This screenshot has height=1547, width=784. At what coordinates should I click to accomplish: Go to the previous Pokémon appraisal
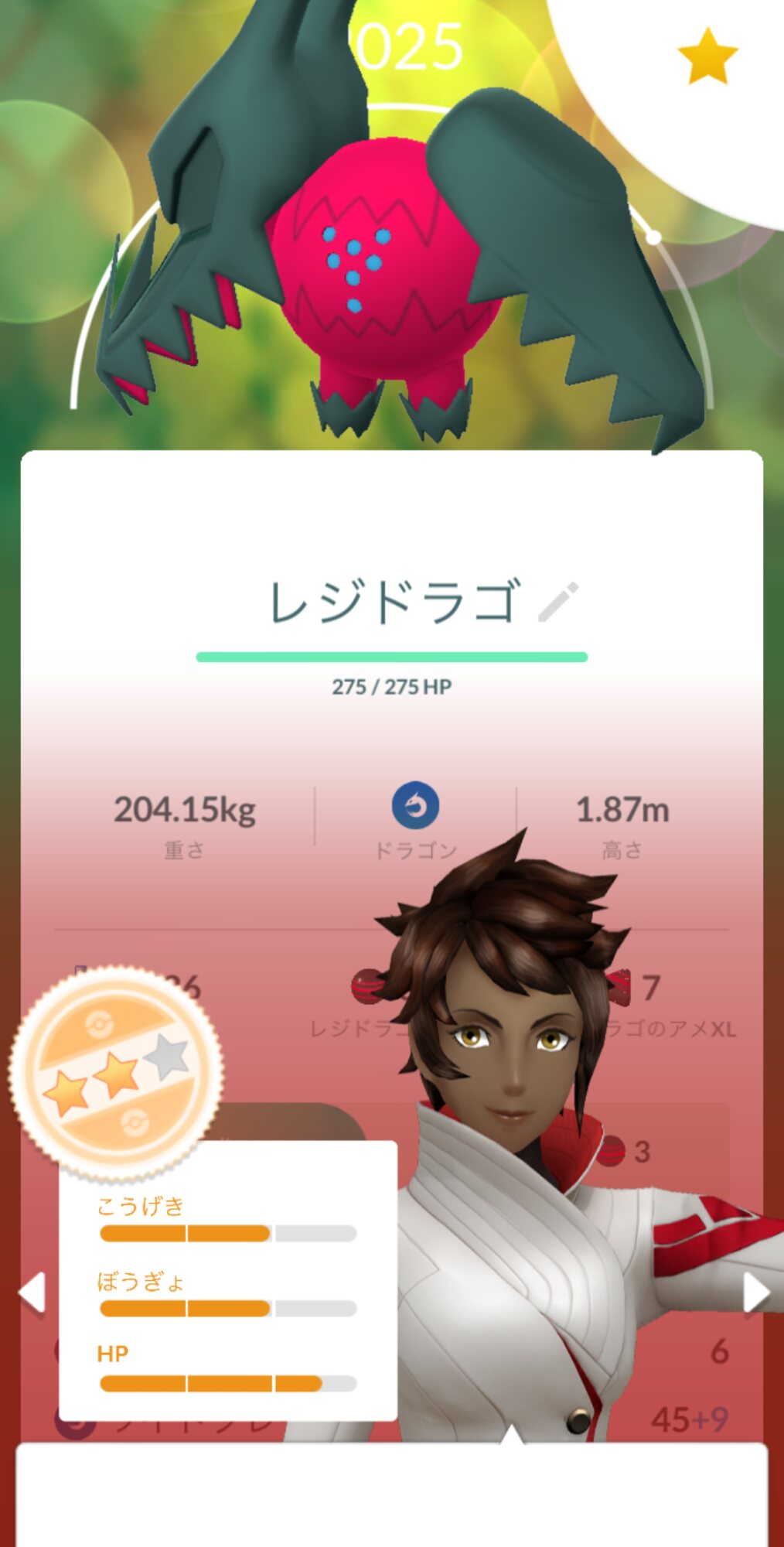(32, 1293)
